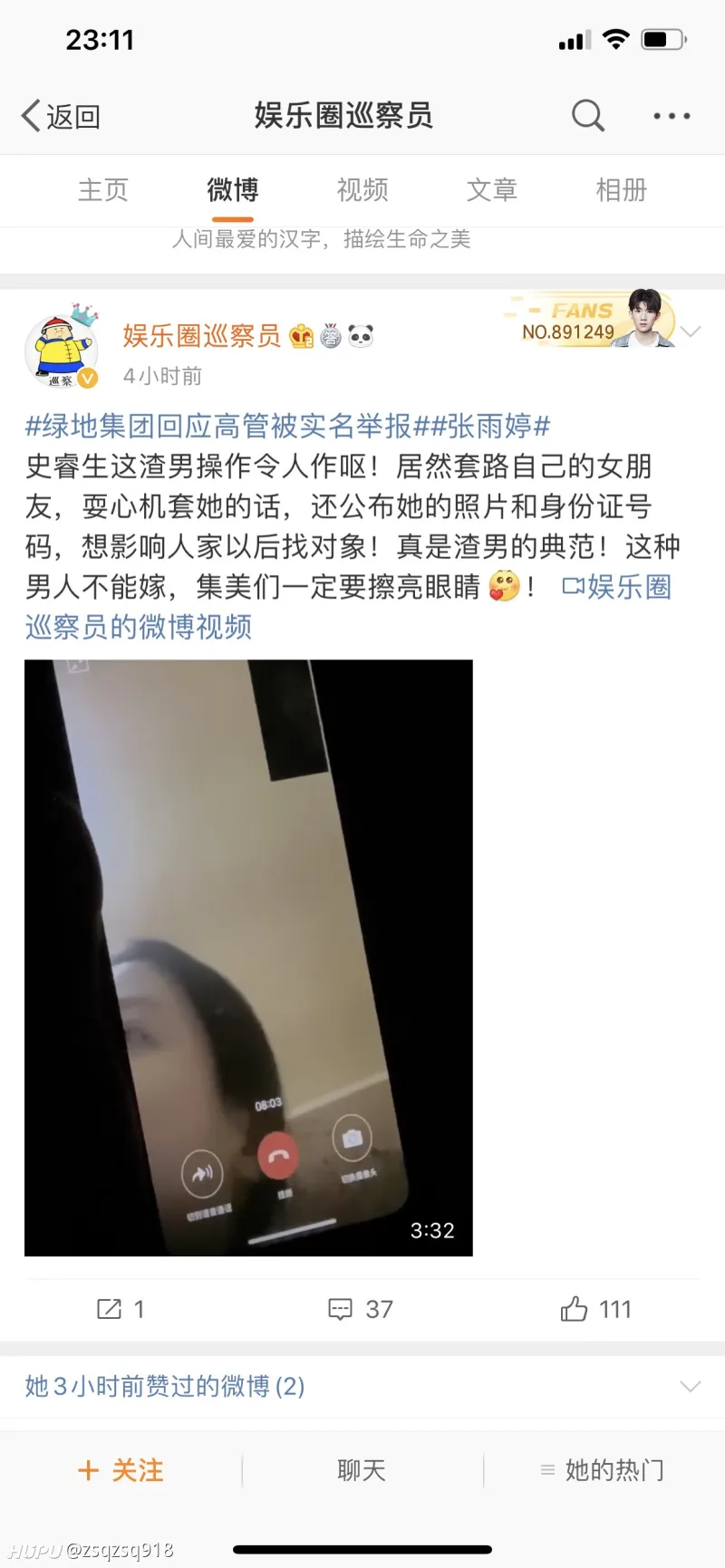Open the search magnifier icon

tap(587, 116)
